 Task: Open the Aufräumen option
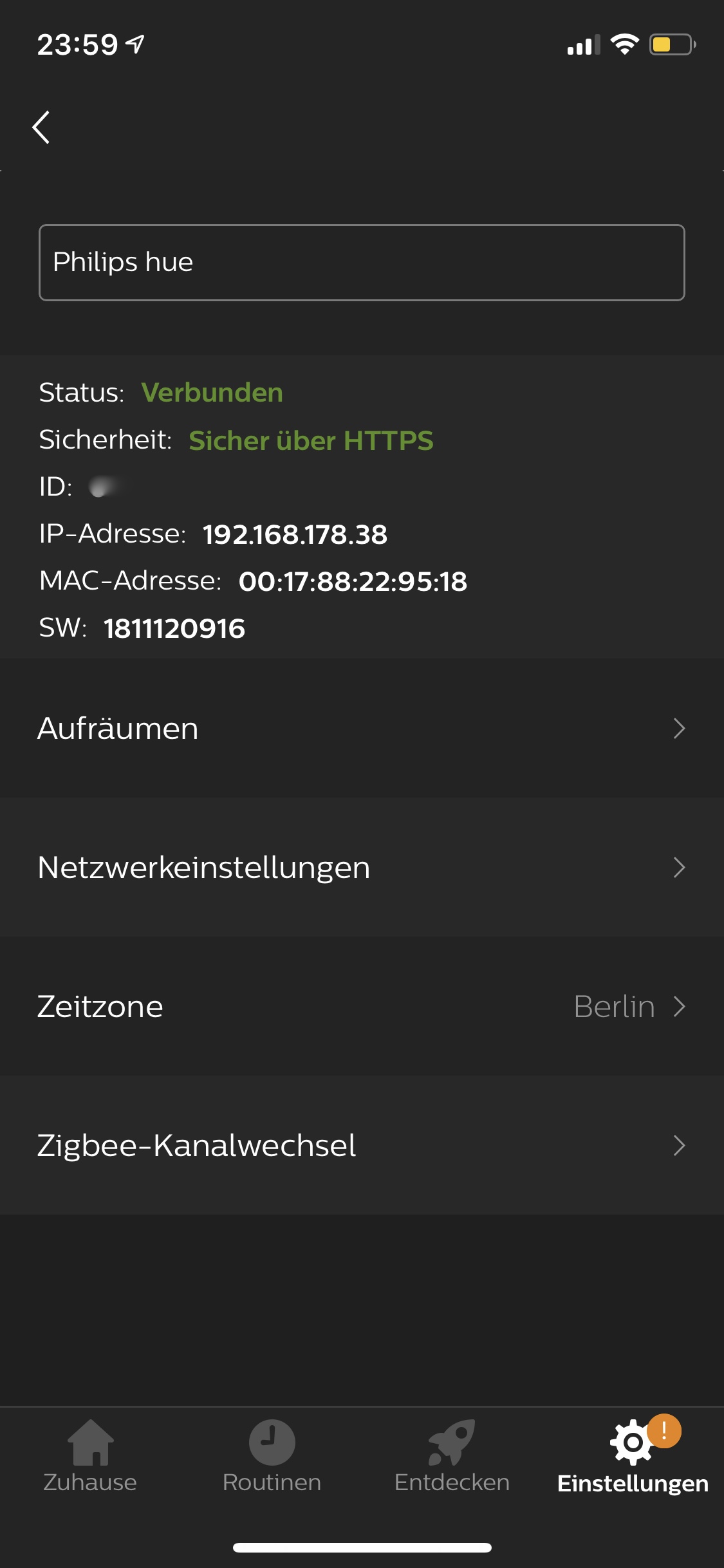tap(362, 728)
